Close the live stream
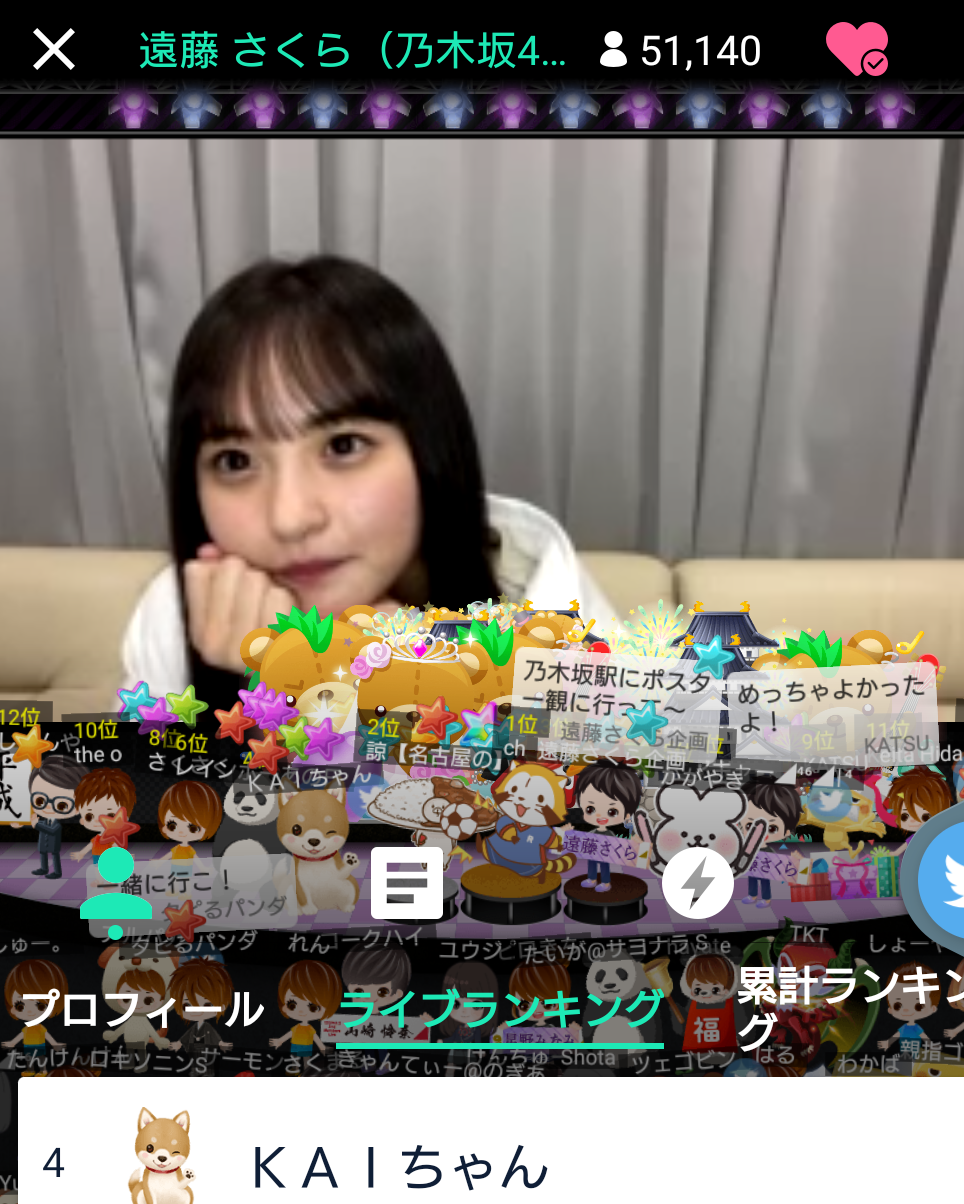Viewport: 964px width, 1204px height. click(x=54, y=49)
